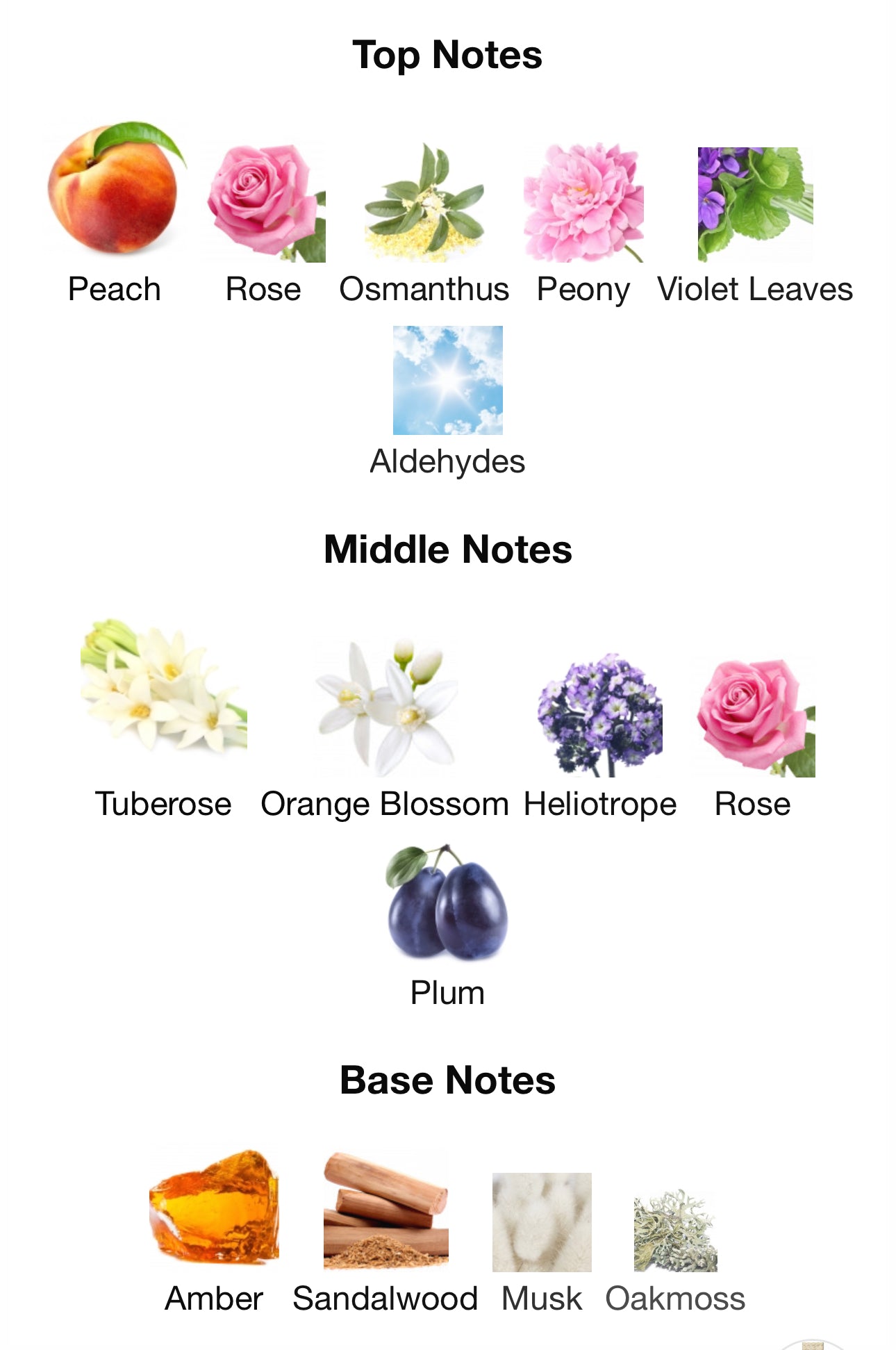This screenshot has width=896, height=1350.
Task: Open Rose under Middle Notes
Action: 754,716
